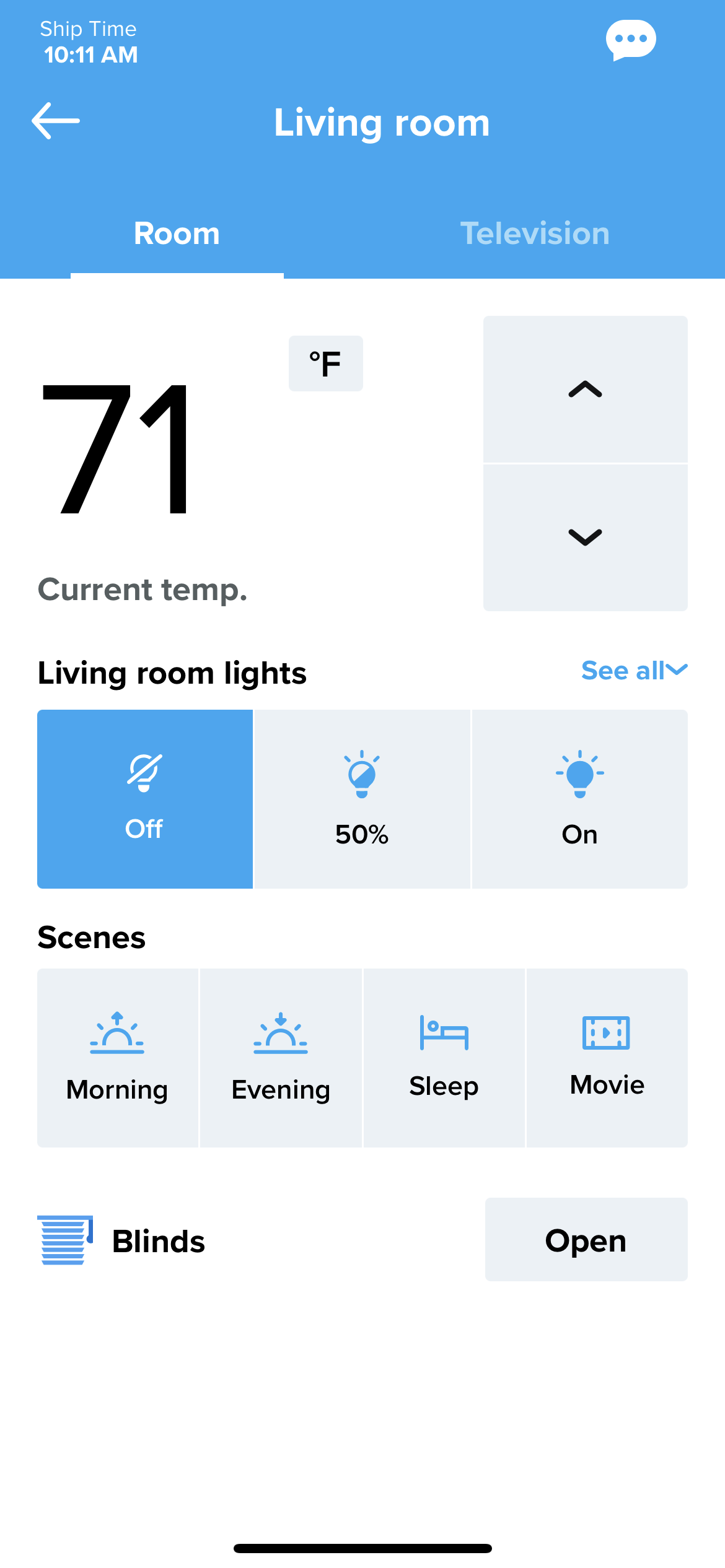Toggle the °F temperature unit
Viewport: 725px width, 1568px height.
point(326,364)
